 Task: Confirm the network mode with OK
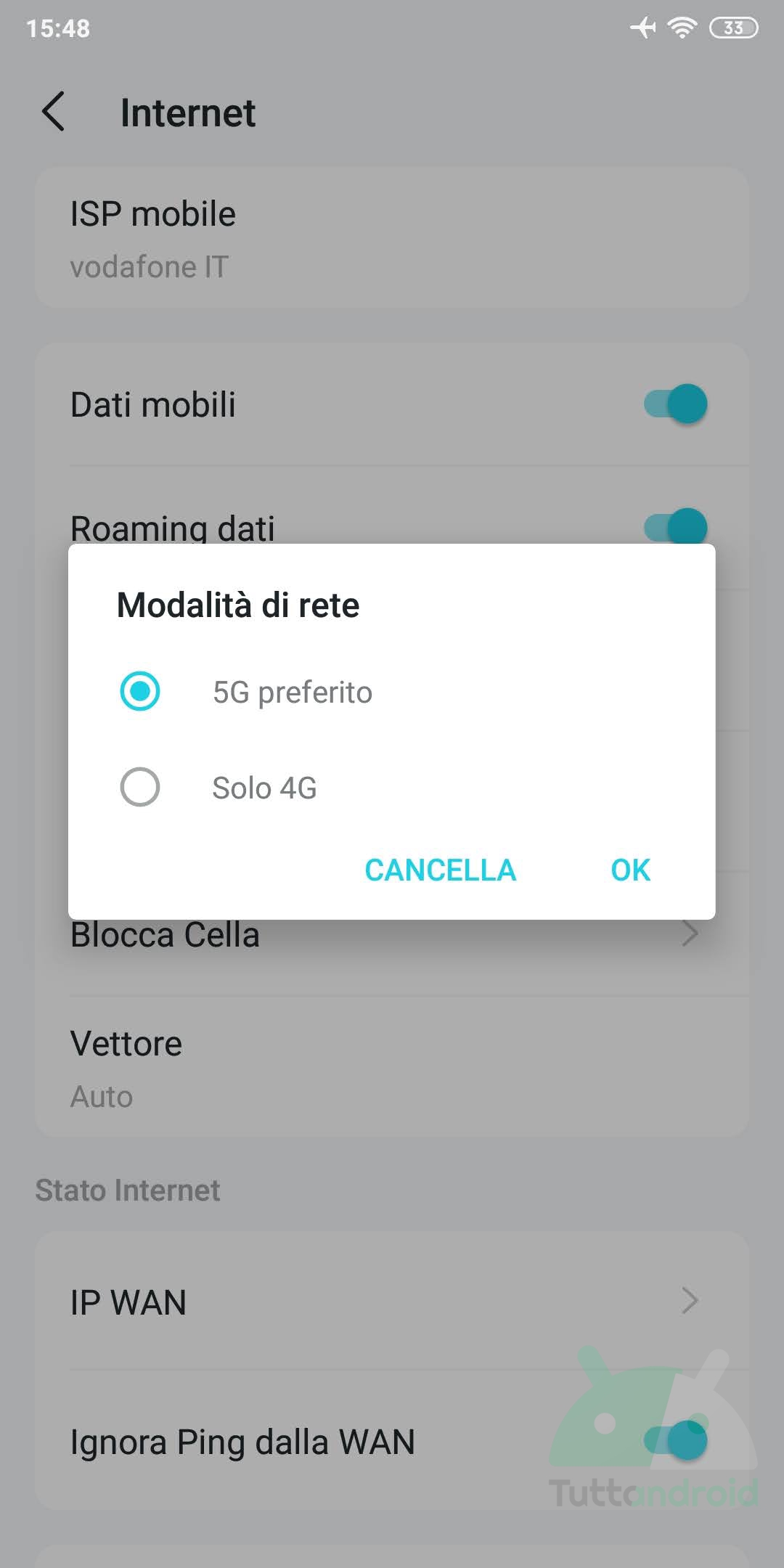tap(630, 870)
